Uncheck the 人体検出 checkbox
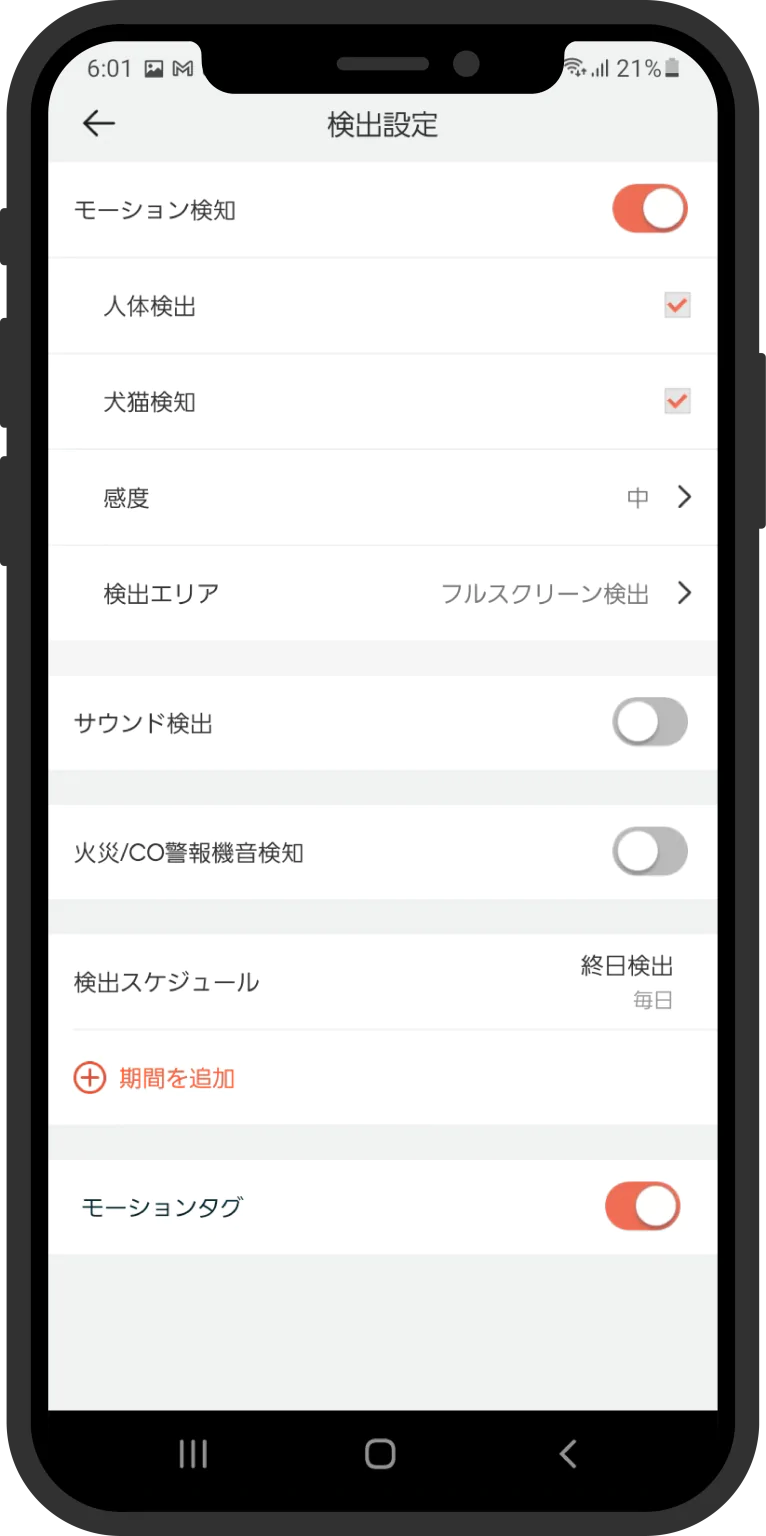Image resolution: width=766 pixels, height=1536 pixels. click(x=678, y=306)
